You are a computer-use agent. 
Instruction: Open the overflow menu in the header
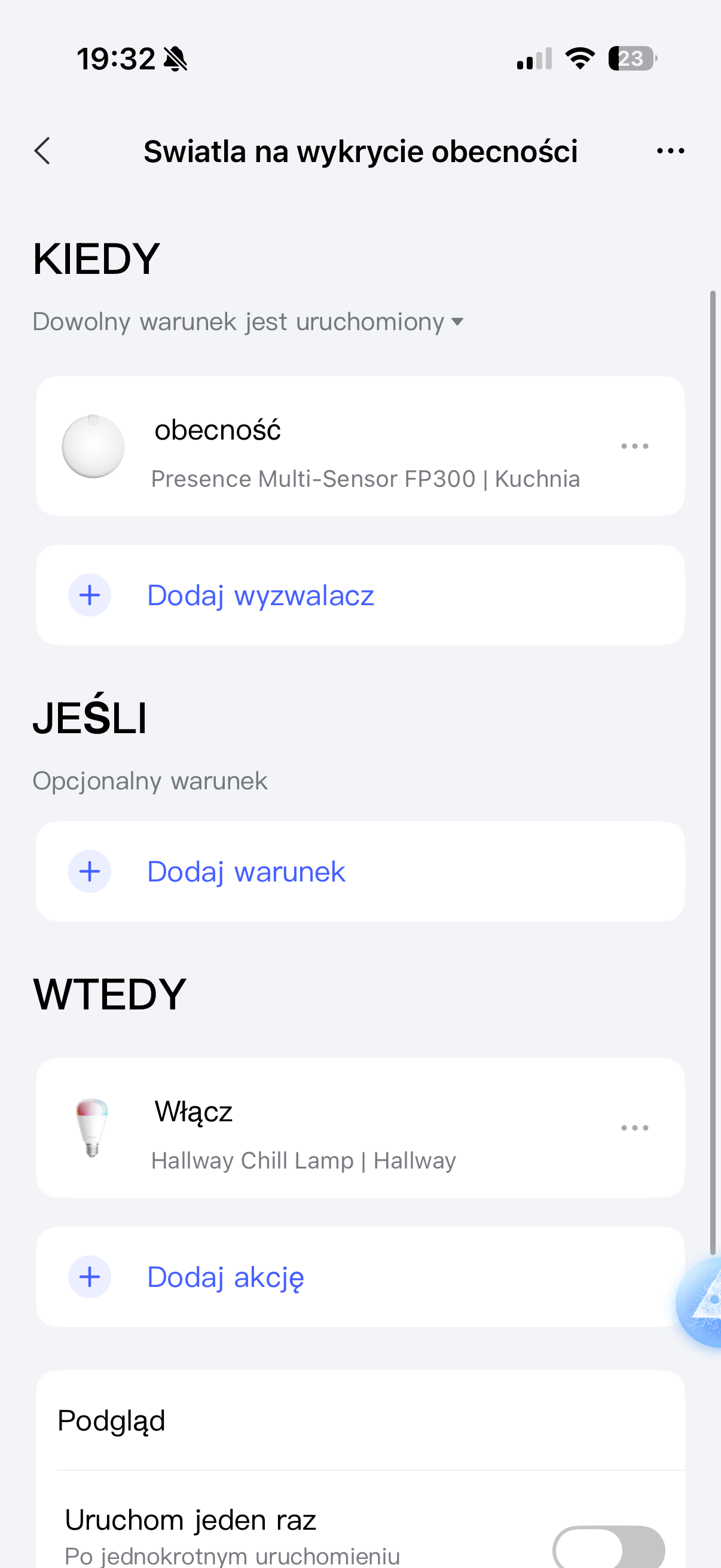[670, 151]
